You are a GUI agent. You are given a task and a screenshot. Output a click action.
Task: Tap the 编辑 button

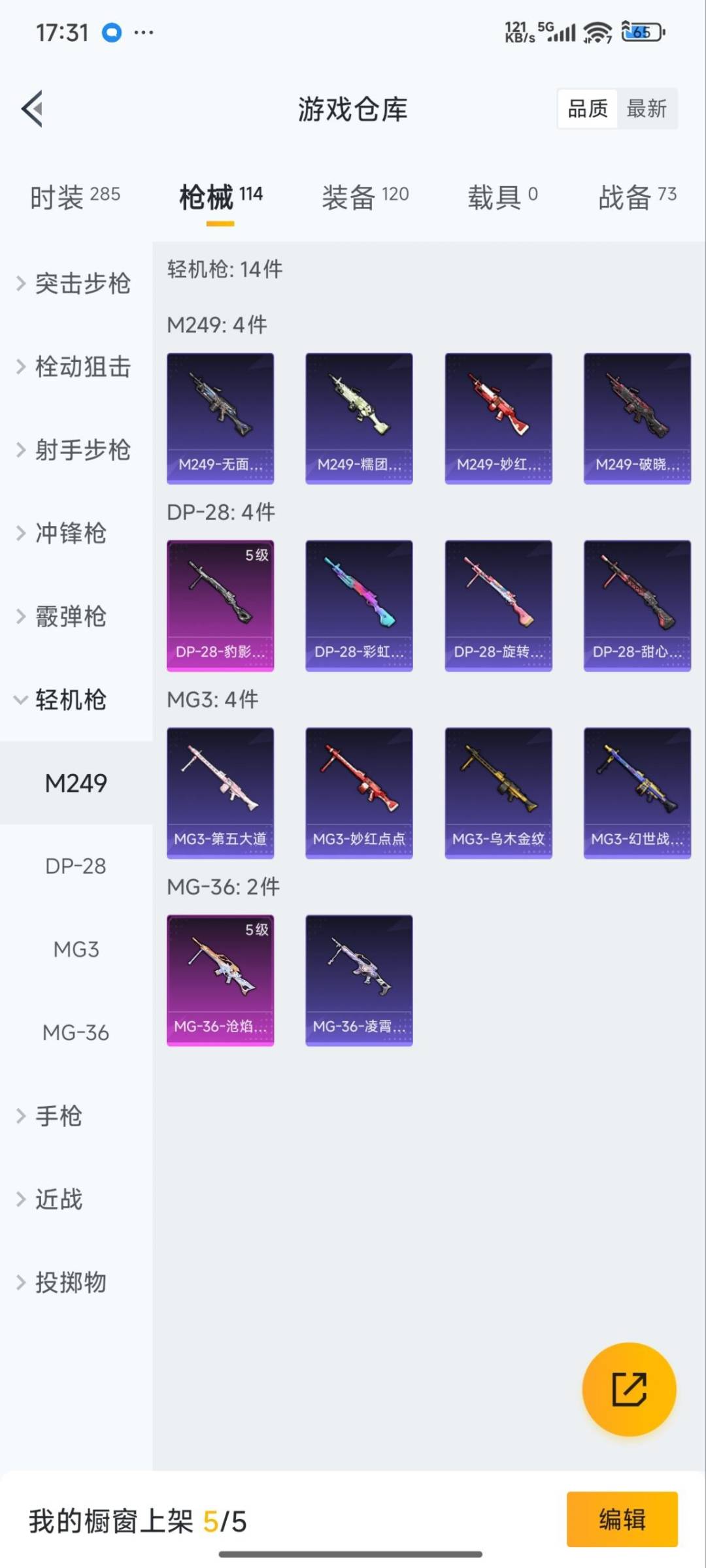click(x=622, y=1519)
